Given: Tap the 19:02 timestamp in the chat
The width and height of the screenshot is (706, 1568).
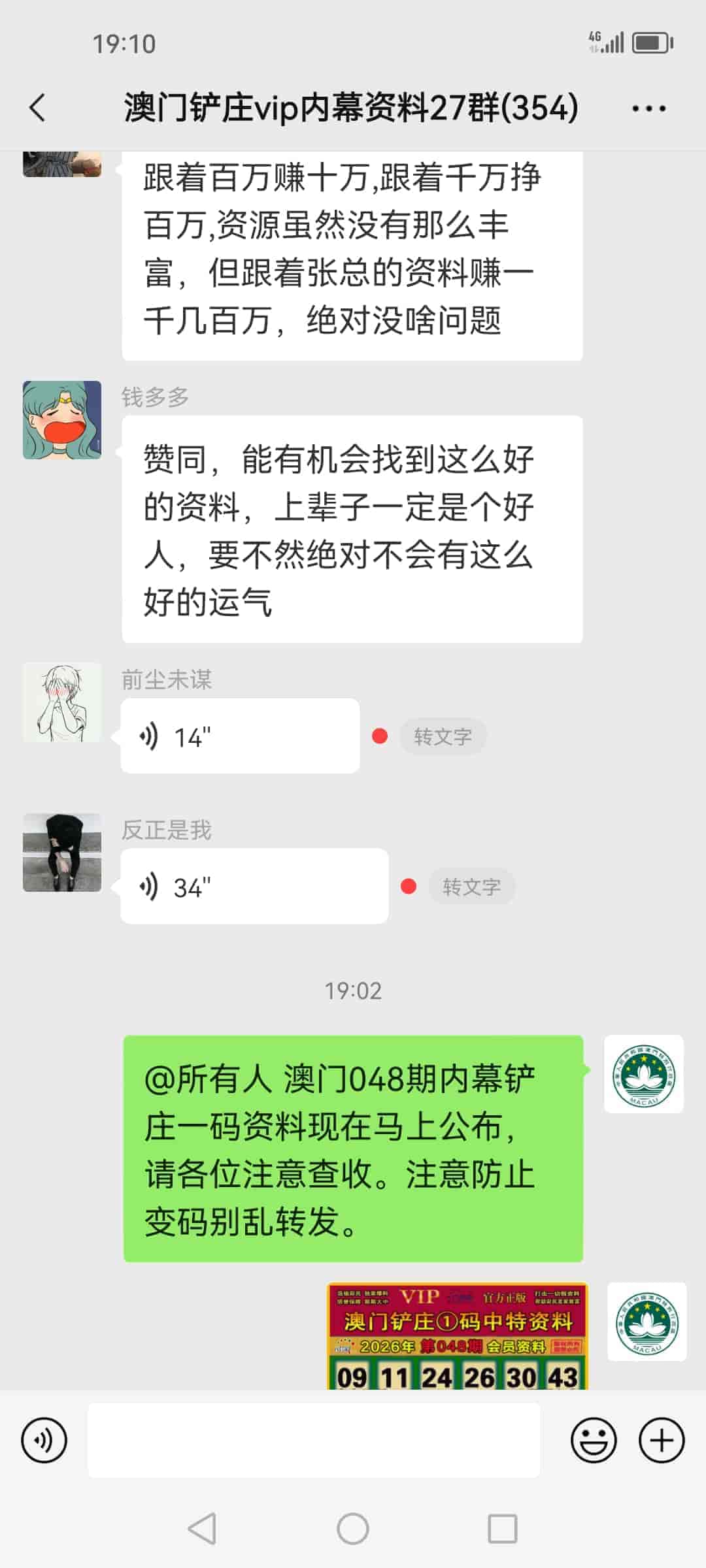Looking at the screenshot, I should (x=353, y=990).
